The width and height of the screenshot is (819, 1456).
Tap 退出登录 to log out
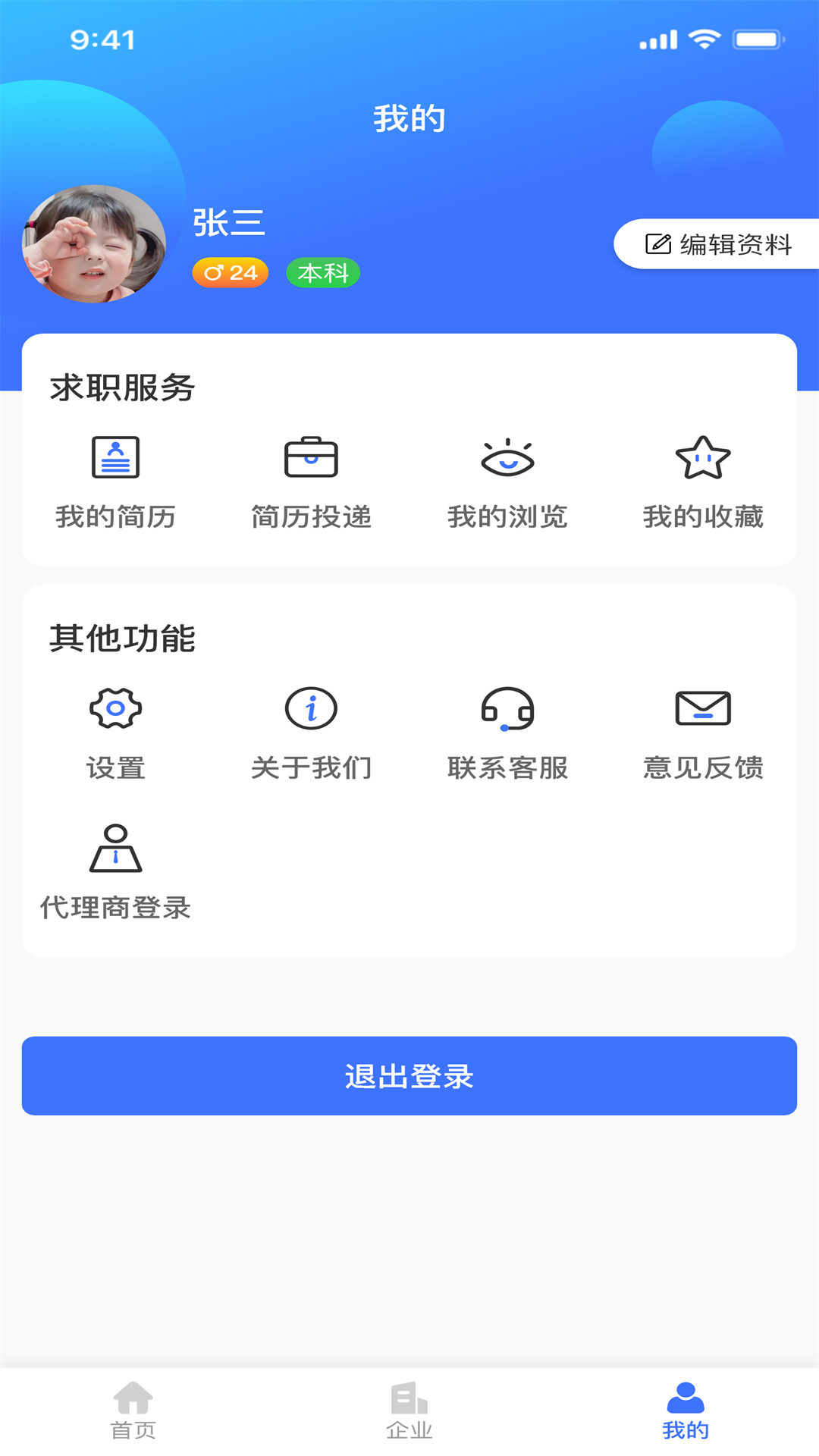point(409,1075)
